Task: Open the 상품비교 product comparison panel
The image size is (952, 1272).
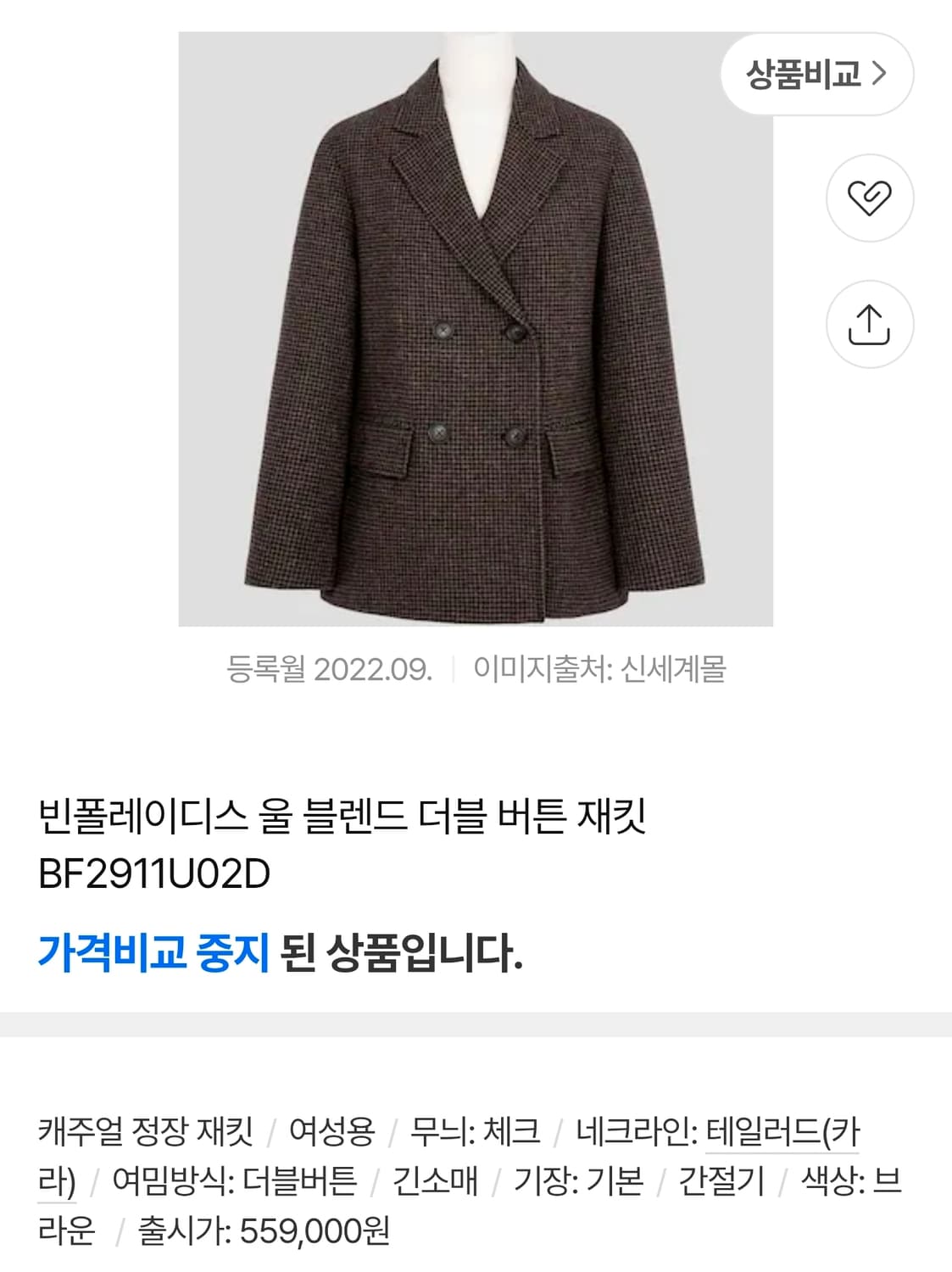Action: pyautogui.click(x=807, y=75)
